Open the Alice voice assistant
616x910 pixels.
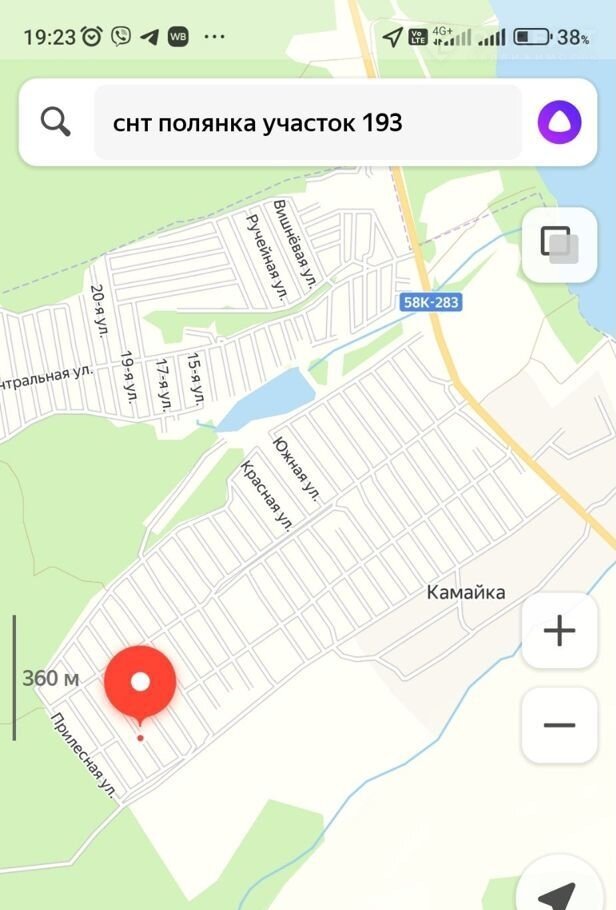559,122
